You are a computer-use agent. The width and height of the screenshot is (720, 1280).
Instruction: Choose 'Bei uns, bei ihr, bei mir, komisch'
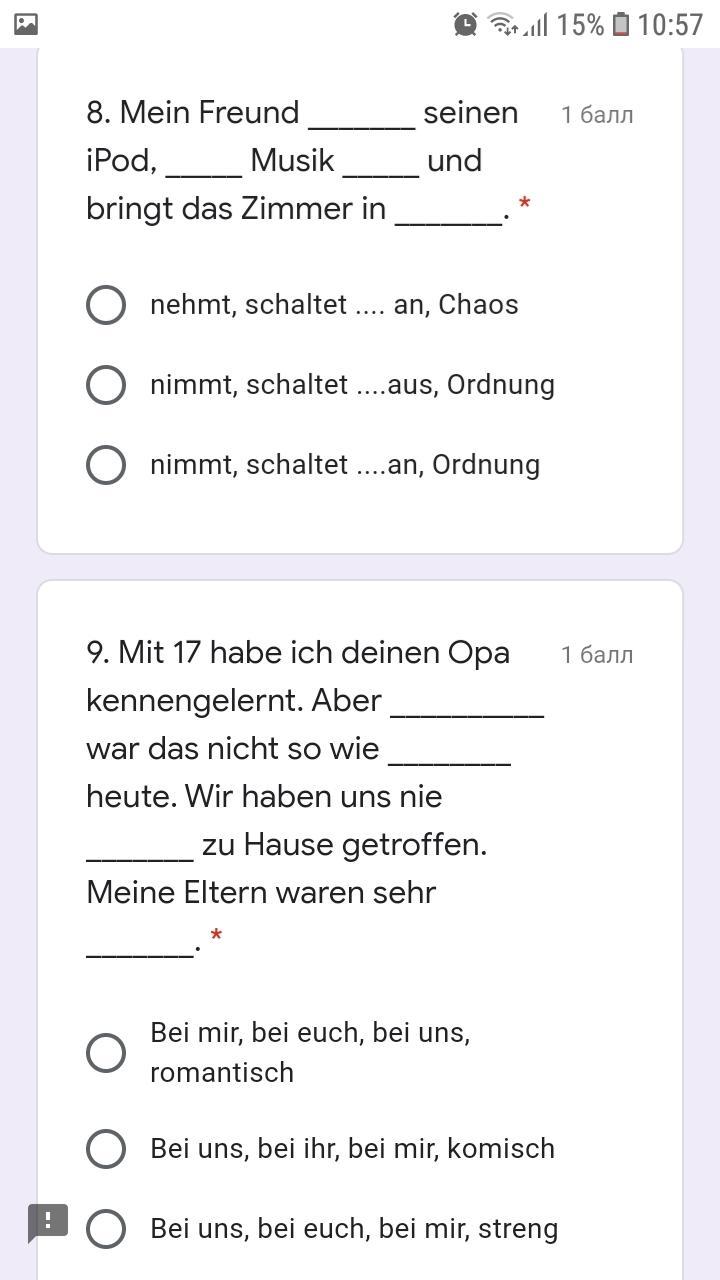(106, 1149)
